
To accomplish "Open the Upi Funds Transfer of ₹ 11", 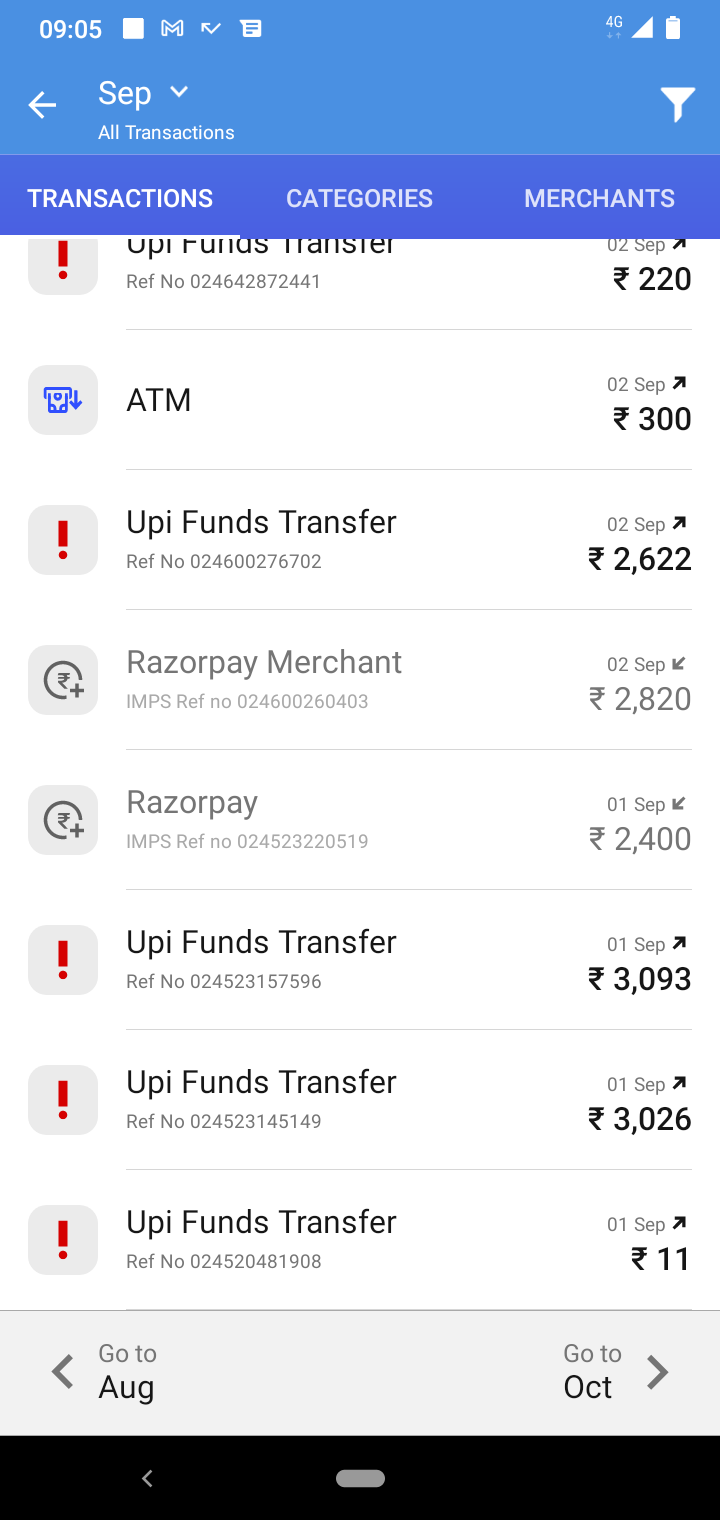I will [x=360, y=1240].
